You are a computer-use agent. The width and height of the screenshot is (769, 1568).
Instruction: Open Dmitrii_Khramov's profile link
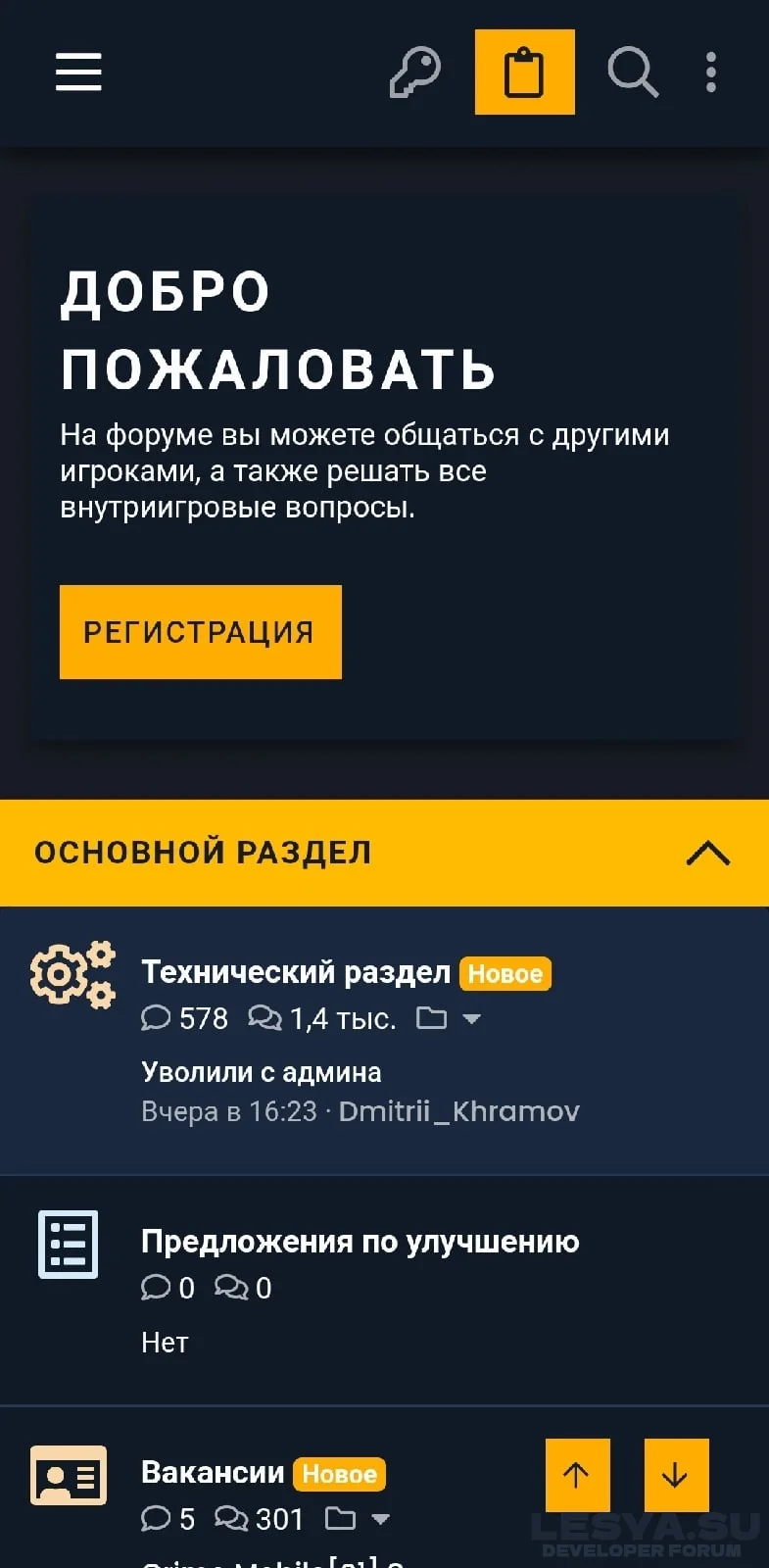pos(458,1110)
